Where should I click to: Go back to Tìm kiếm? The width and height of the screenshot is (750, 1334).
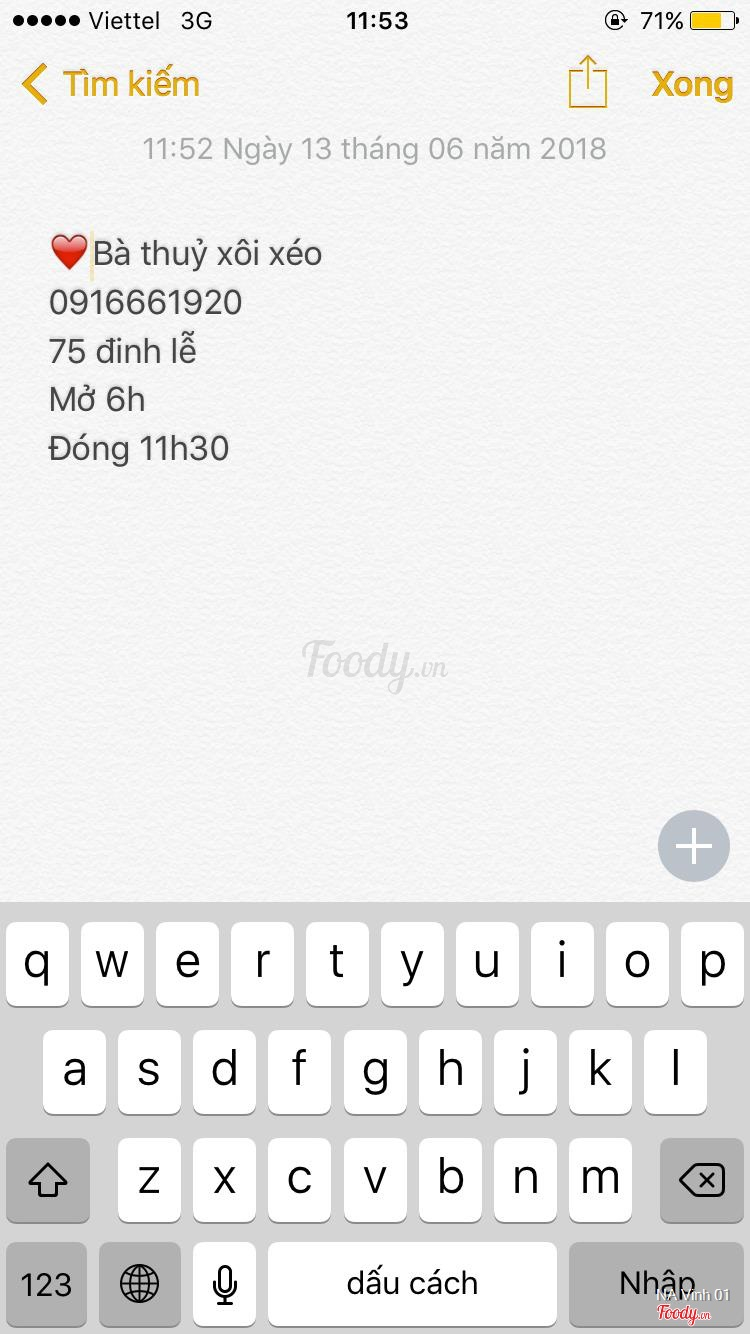click(x=110, y=84)
